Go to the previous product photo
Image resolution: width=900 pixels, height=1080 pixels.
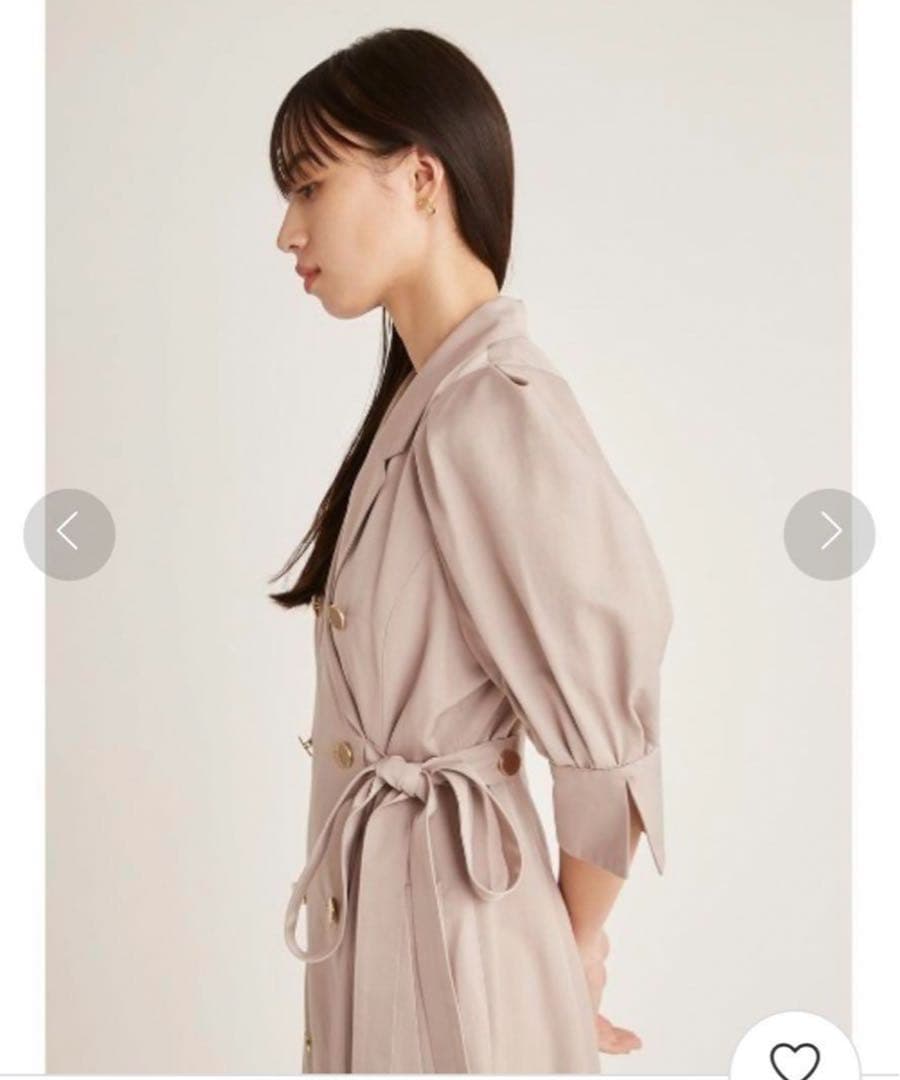coord(69,534)
